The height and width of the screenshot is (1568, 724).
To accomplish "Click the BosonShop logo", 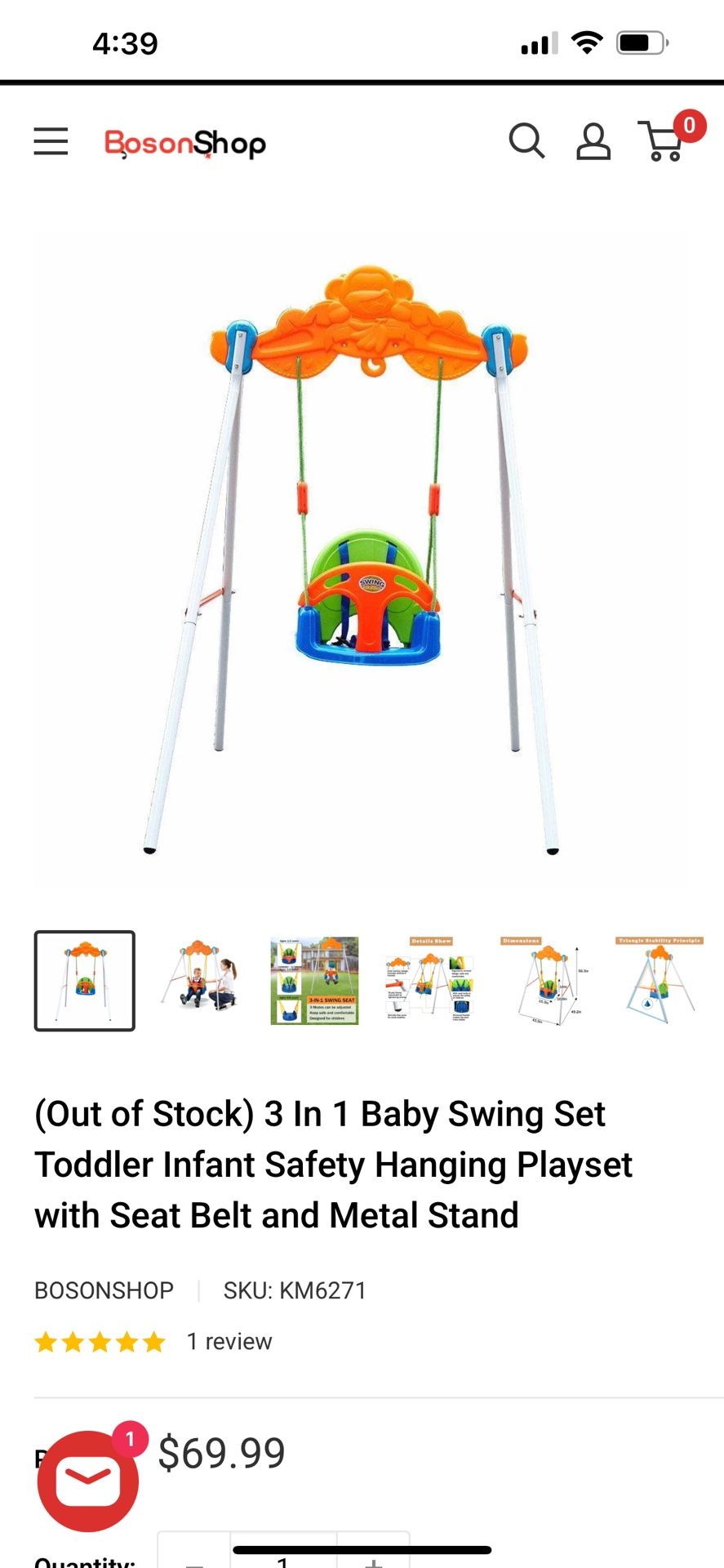I will pyautogui.click(x=185, y=144).
